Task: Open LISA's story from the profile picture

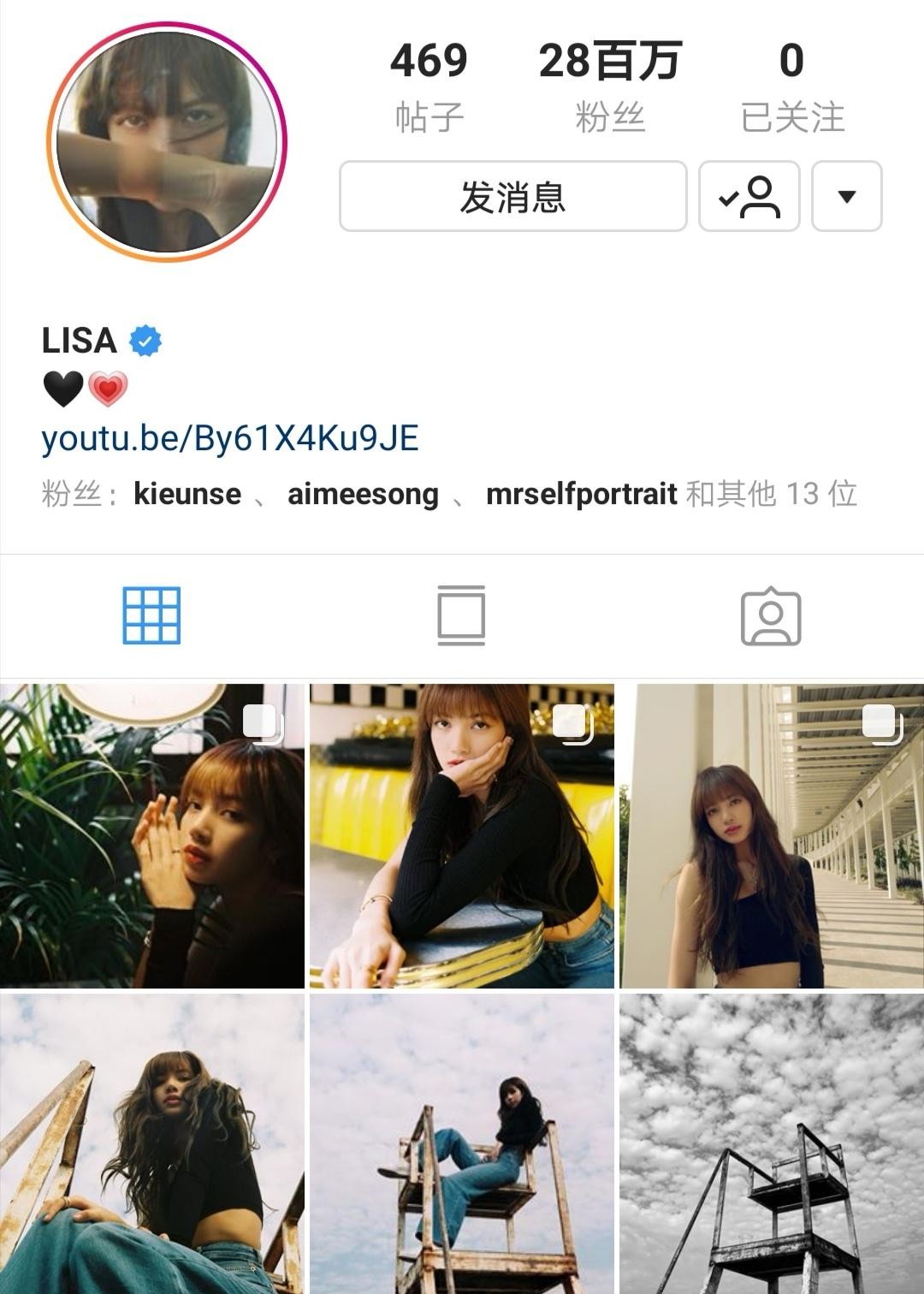Action: 167,142
